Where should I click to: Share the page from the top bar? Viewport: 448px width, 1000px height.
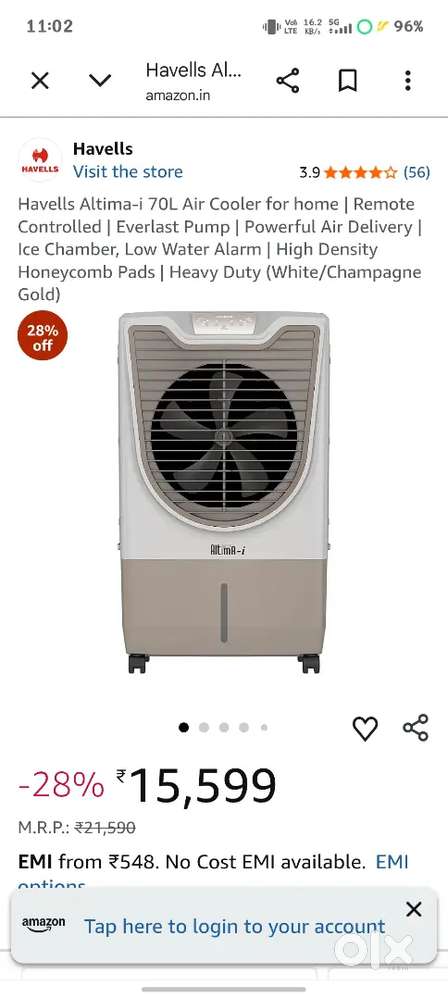[x=288, y=81]
